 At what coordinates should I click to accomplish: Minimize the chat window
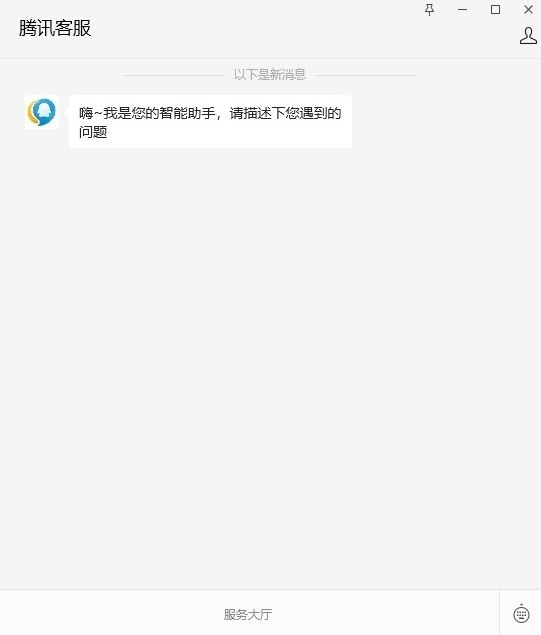(462, 10)
